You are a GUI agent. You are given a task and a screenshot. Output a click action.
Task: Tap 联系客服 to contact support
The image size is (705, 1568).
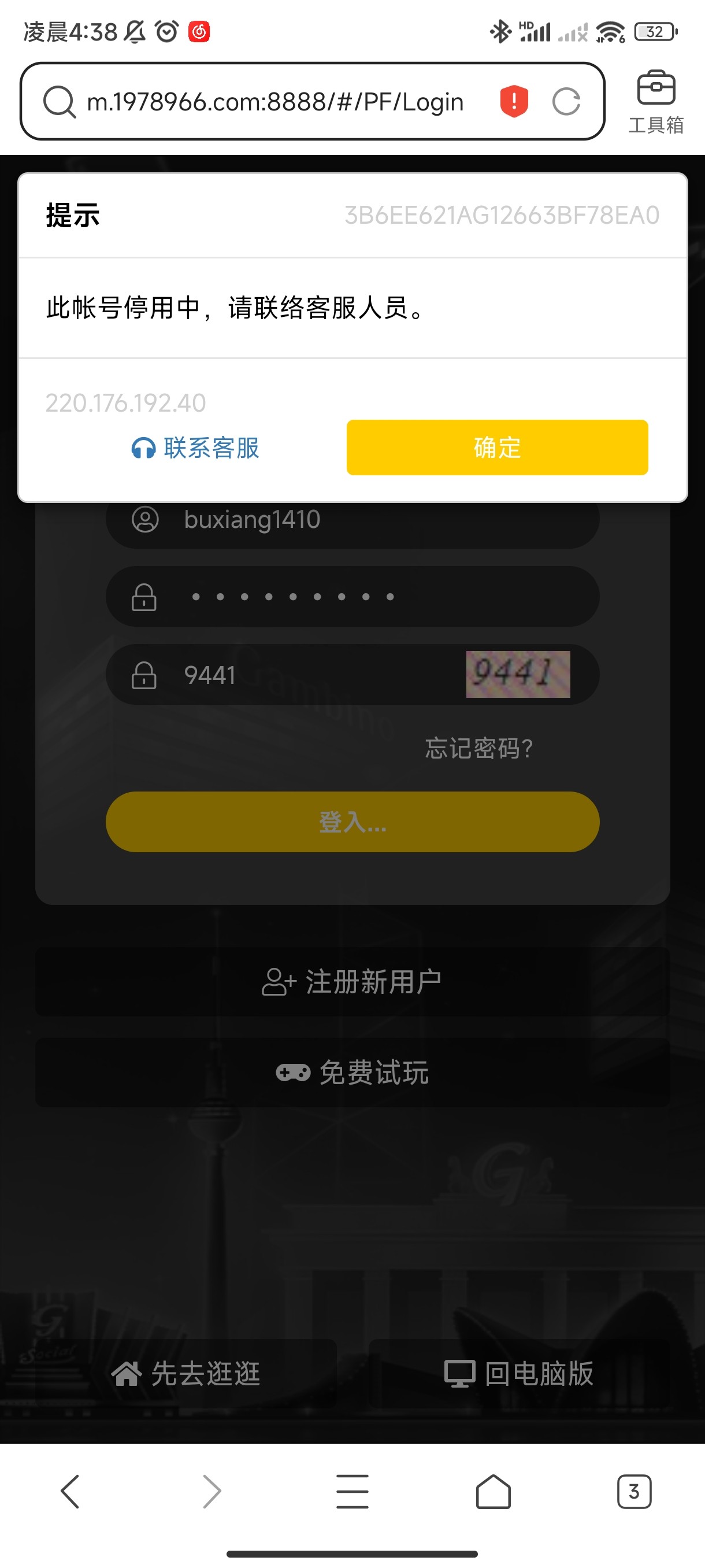pos(196,448)
